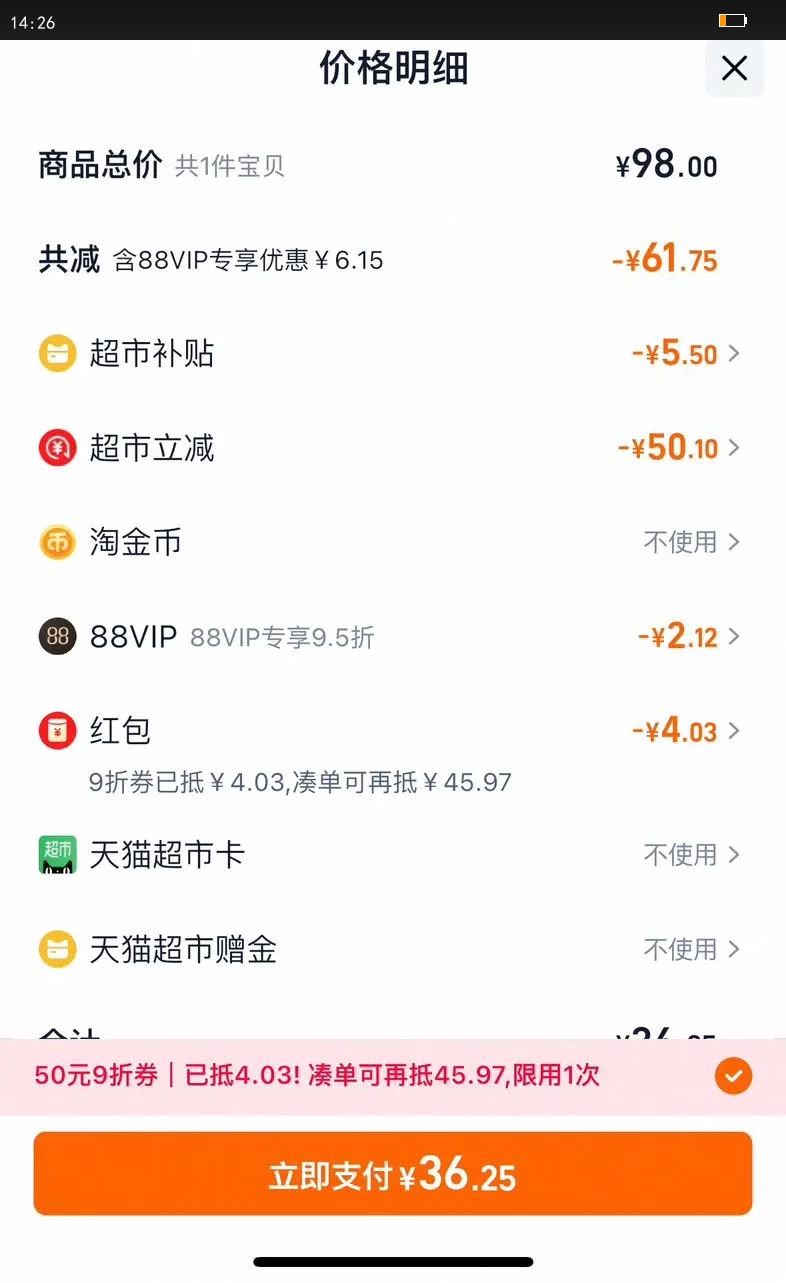Select the 淘金币 gold coin icon
This screenshot has width=786, height=1283.
(x=57, y=542)
